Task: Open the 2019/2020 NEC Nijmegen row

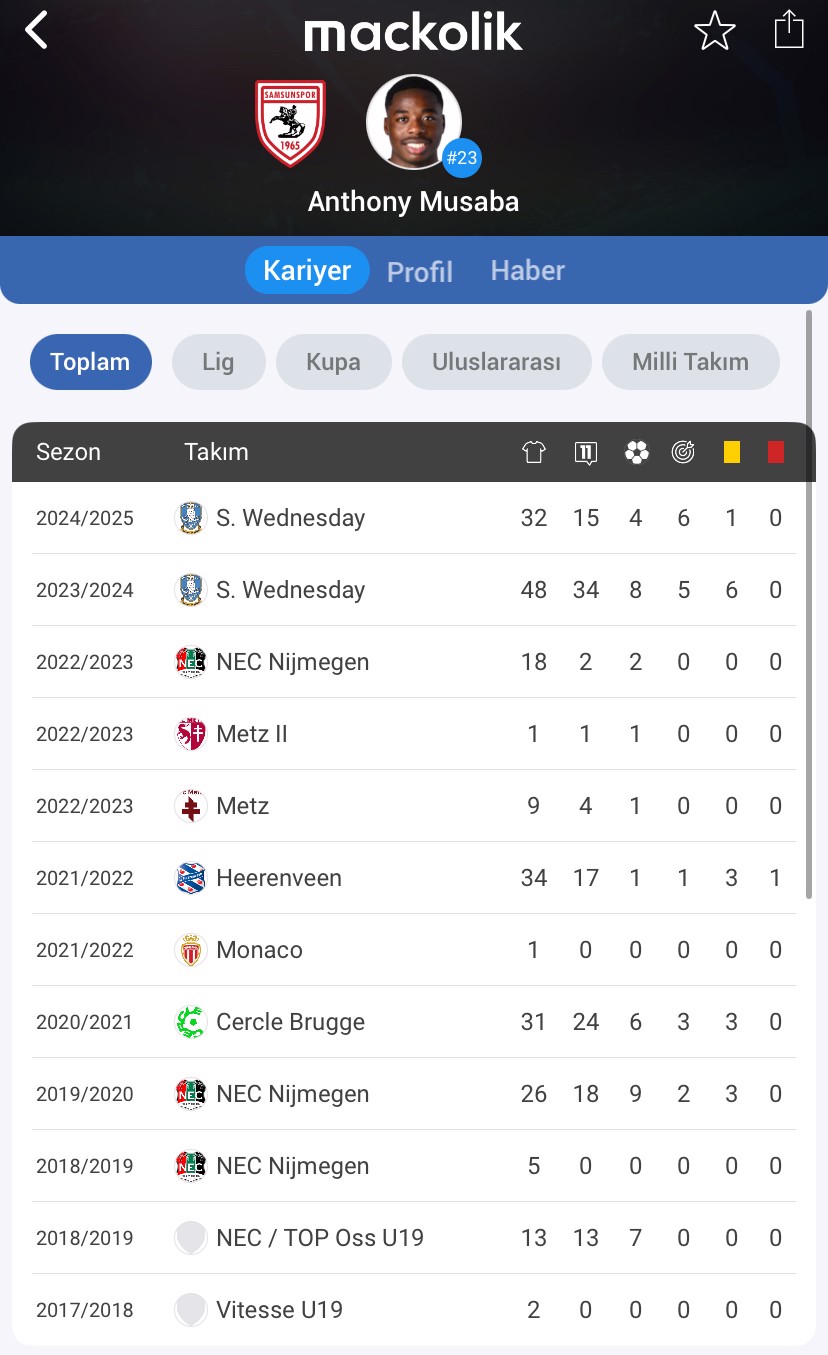Action: [414, 1094]
